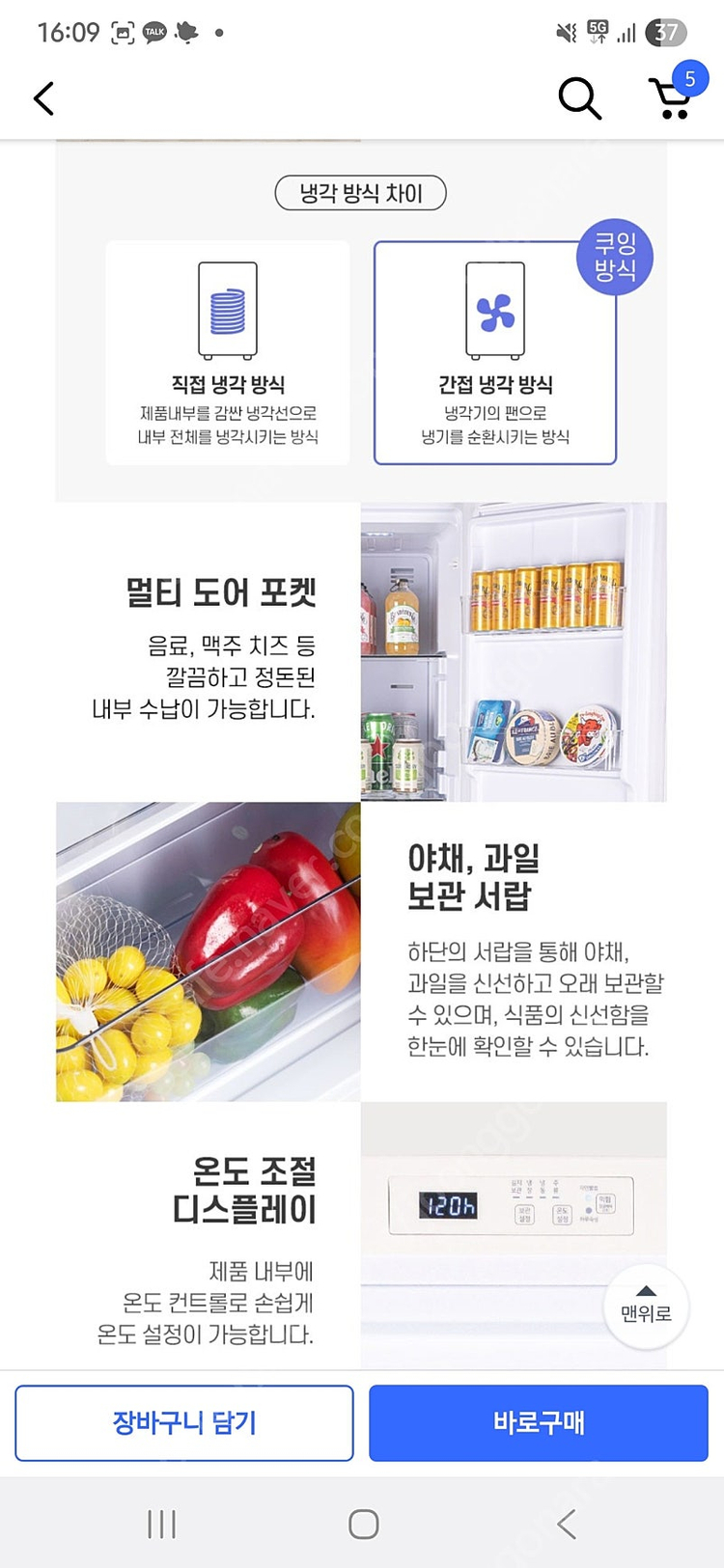This screenshot has width=724, height=1568.
Task: Select the fan icon for indirect cooling
Action: coord(494,311)
